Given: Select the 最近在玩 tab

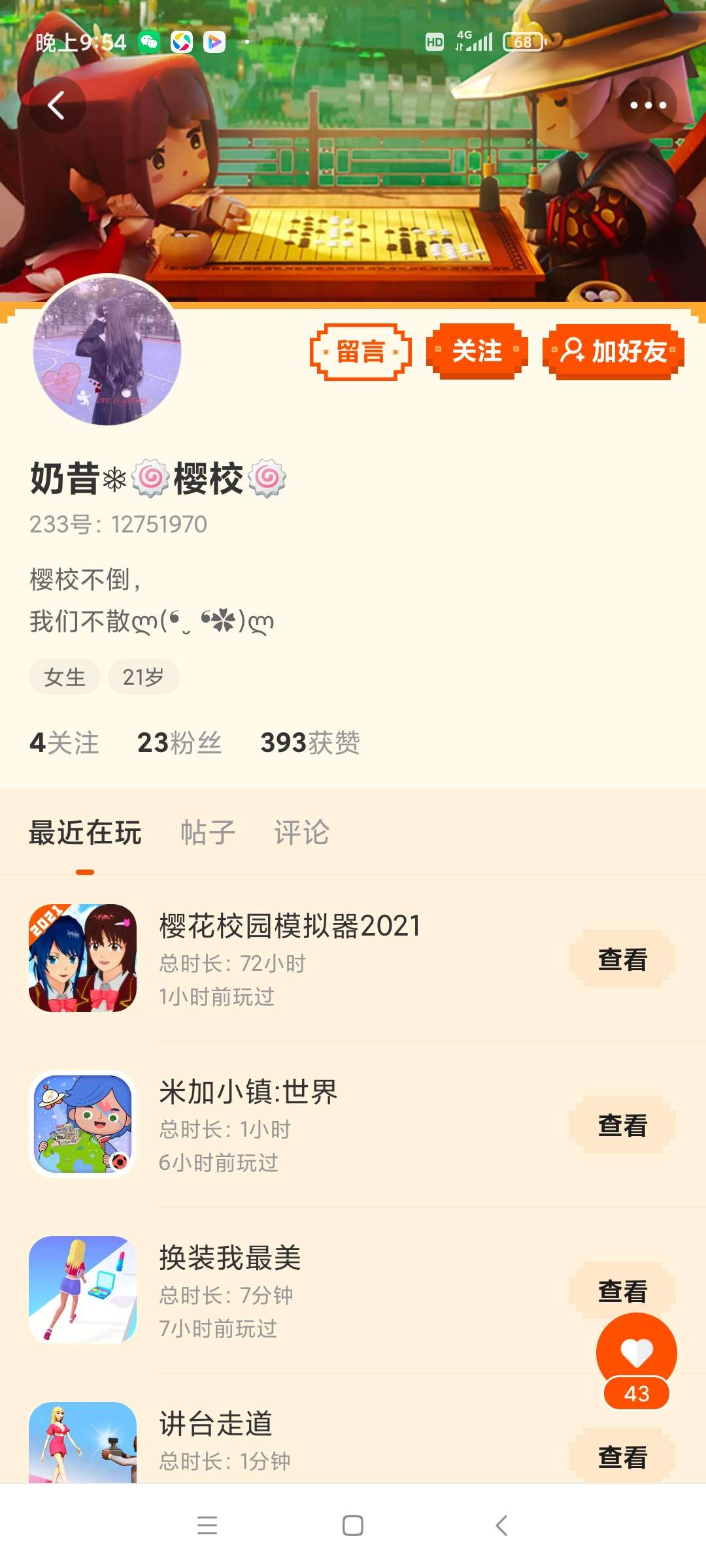Looking at the screenshot, I should [85, 833].
